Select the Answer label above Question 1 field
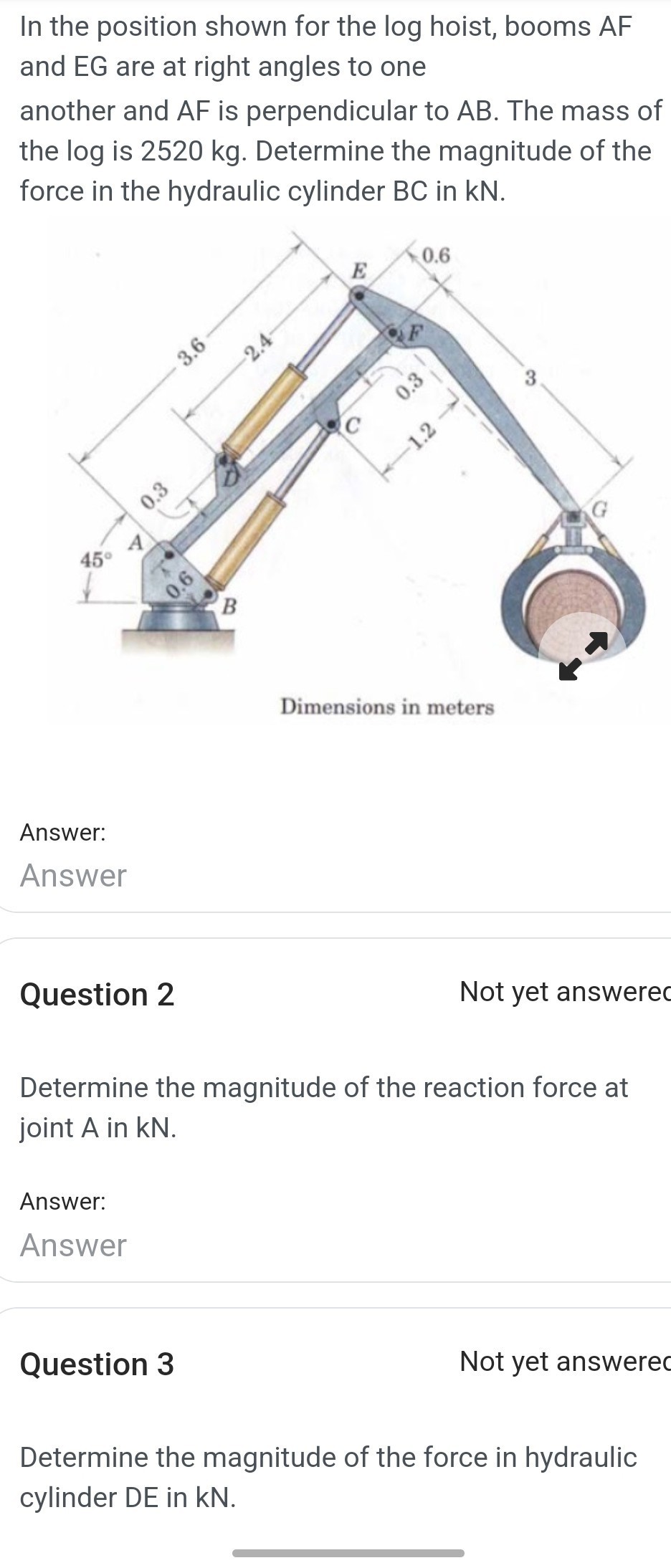This screenshot has height=1568, width=671. (x=63, y=833)
